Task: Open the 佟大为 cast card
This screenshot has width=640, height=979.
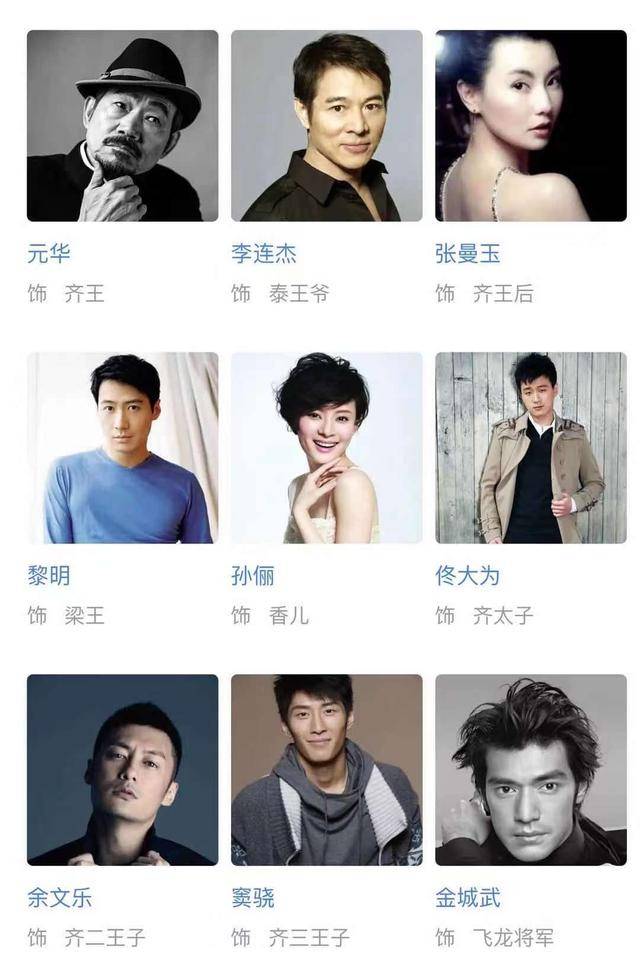Action: (530, 448)
